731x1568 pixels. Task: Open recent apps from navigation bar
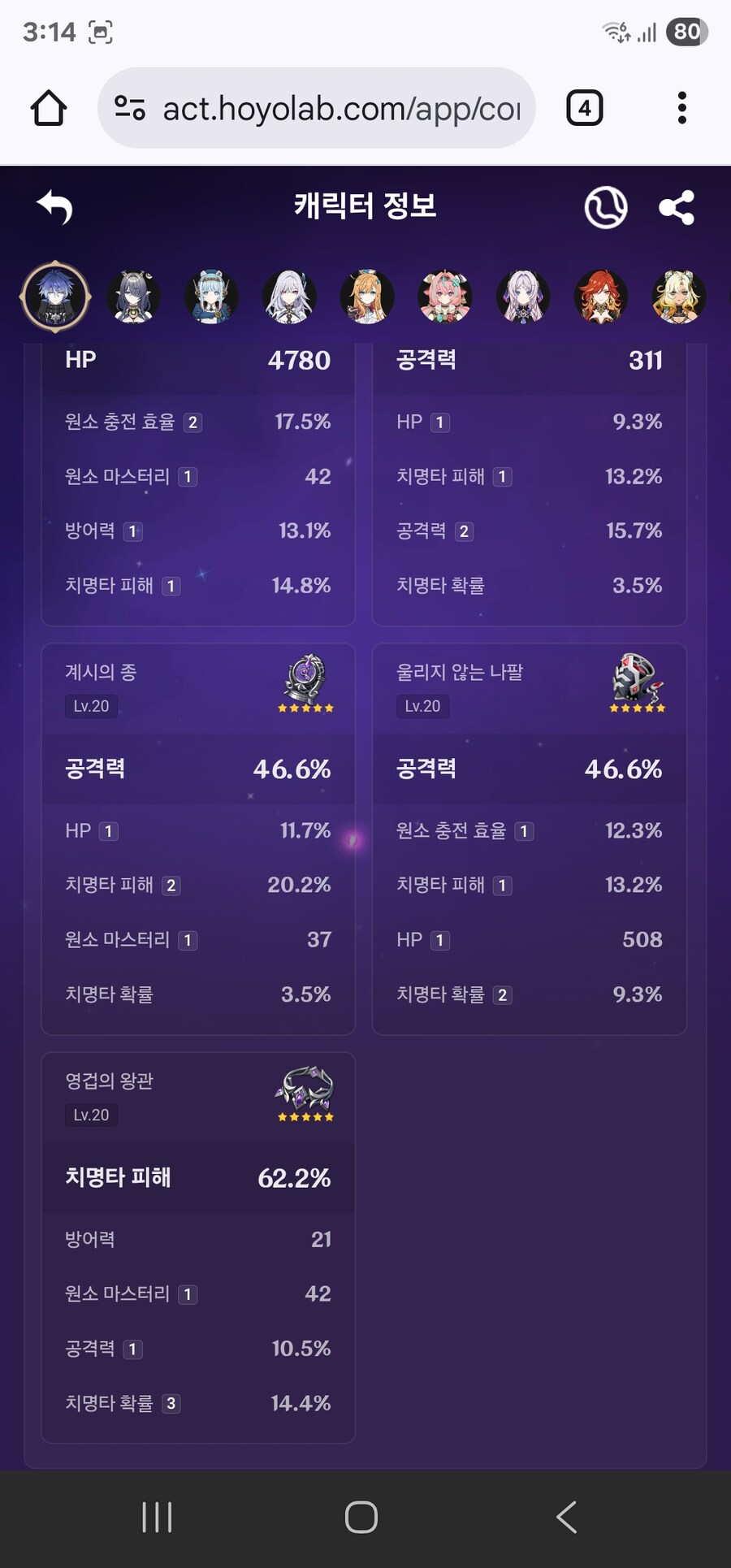point(157,1517)
